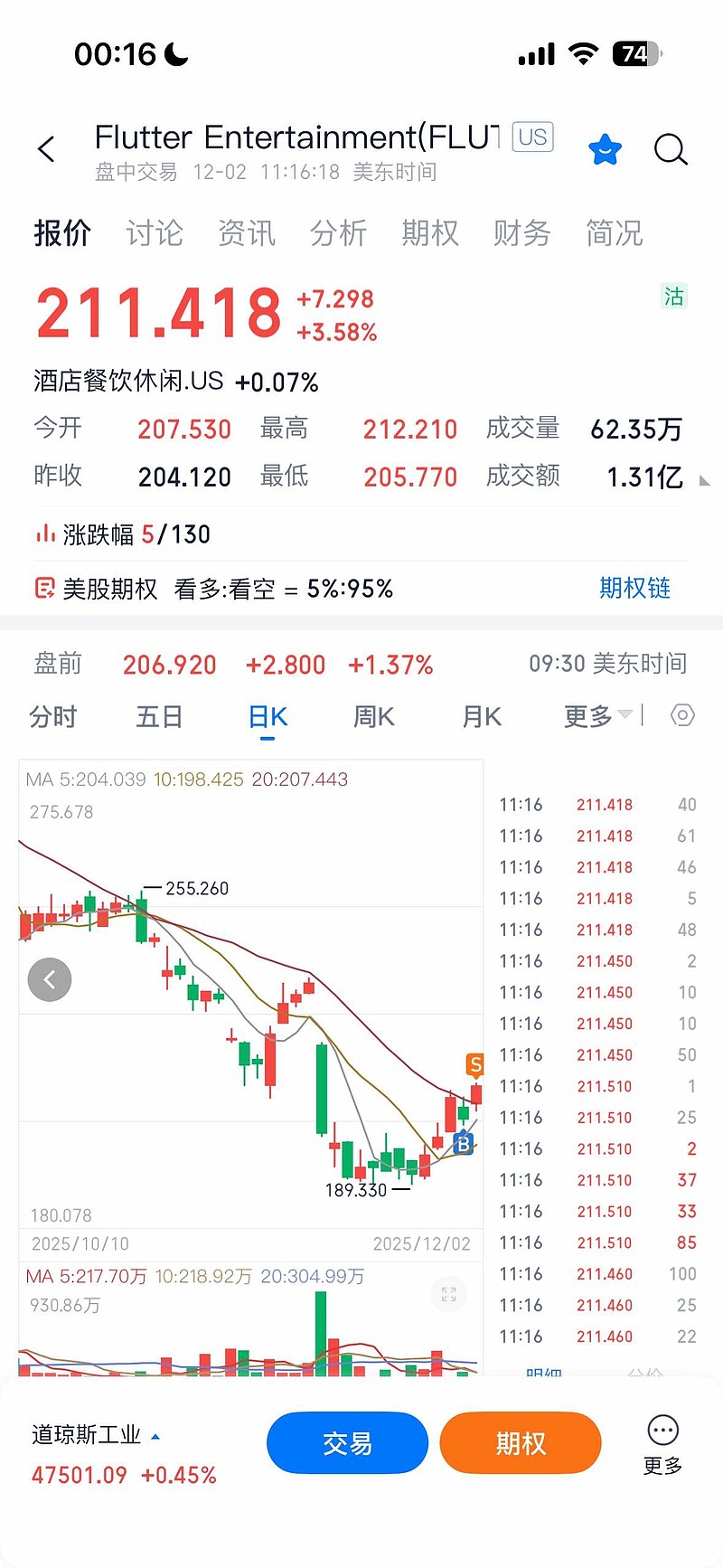Switch to the 财务 tab
Screen dimensions: 723x1568
click(x=522, y=233)
